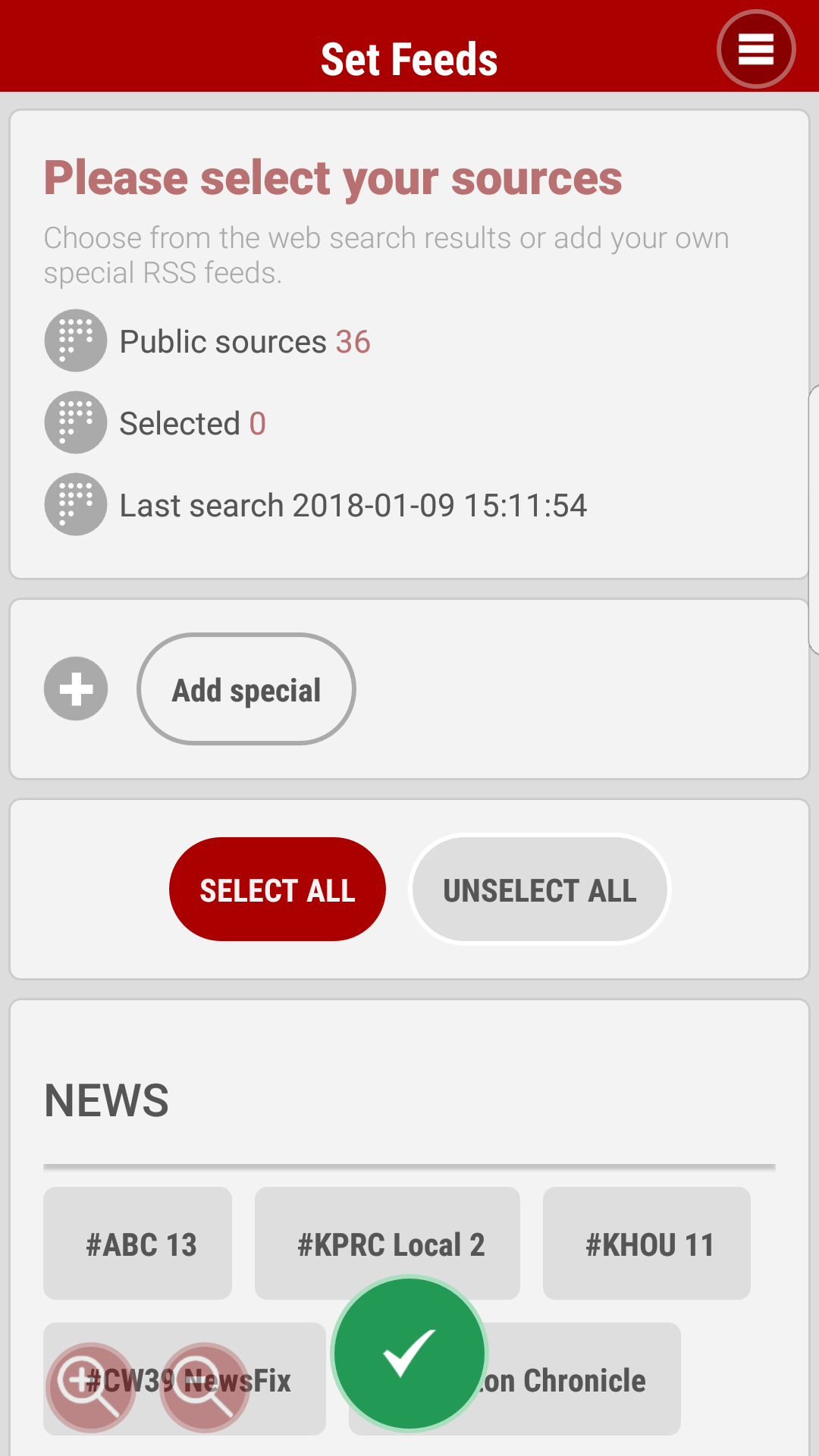
Task: Toggle the #ABC 13 news source
Action: pos(137,1243)
